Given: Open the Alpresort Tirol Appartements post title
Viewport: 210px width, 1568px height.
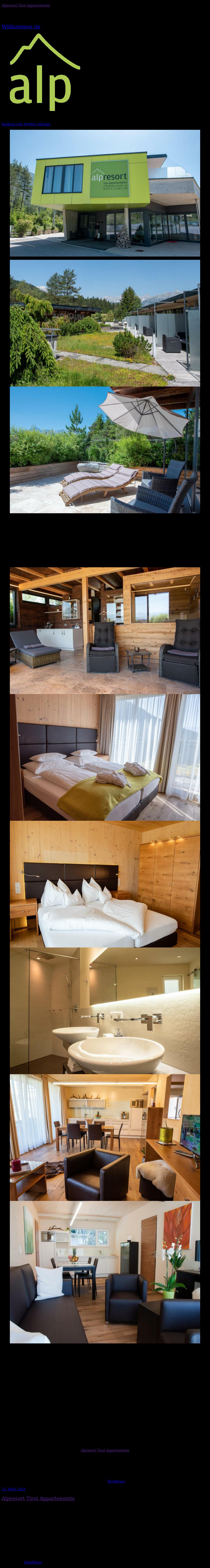Looking at the screenshot, I should [38, 1498].
